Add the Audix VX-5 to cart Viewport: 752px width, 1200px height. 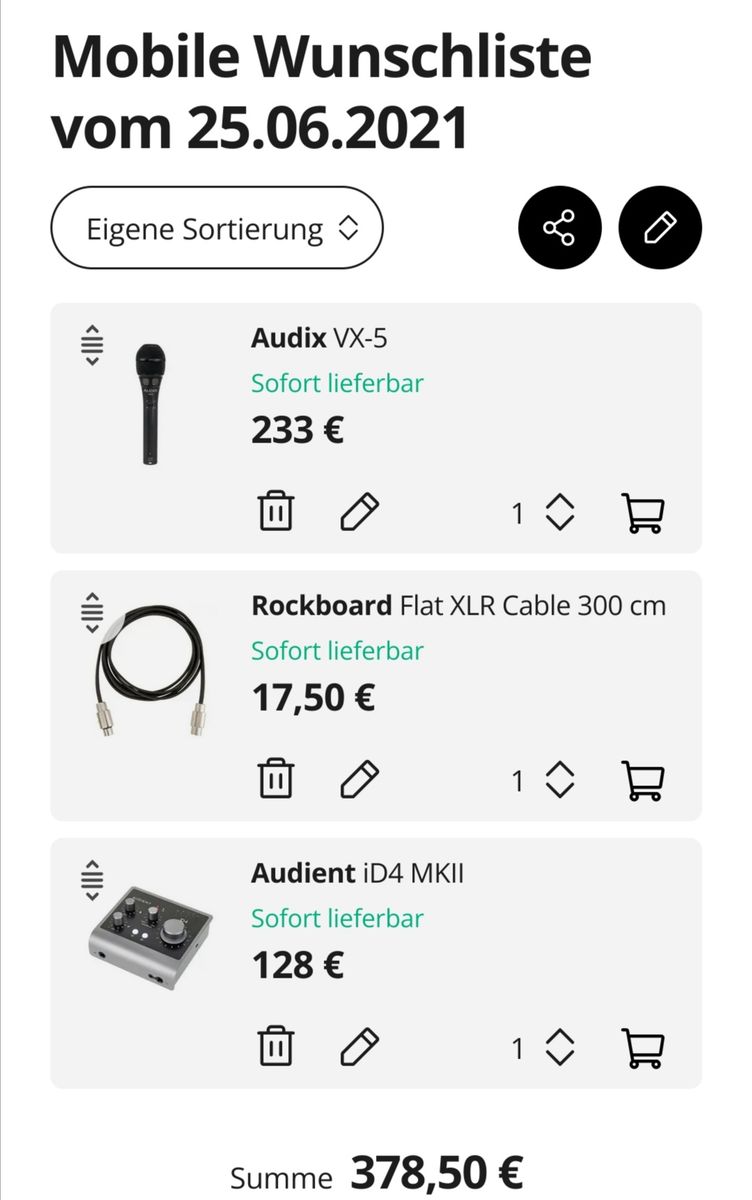pos(643,513)
